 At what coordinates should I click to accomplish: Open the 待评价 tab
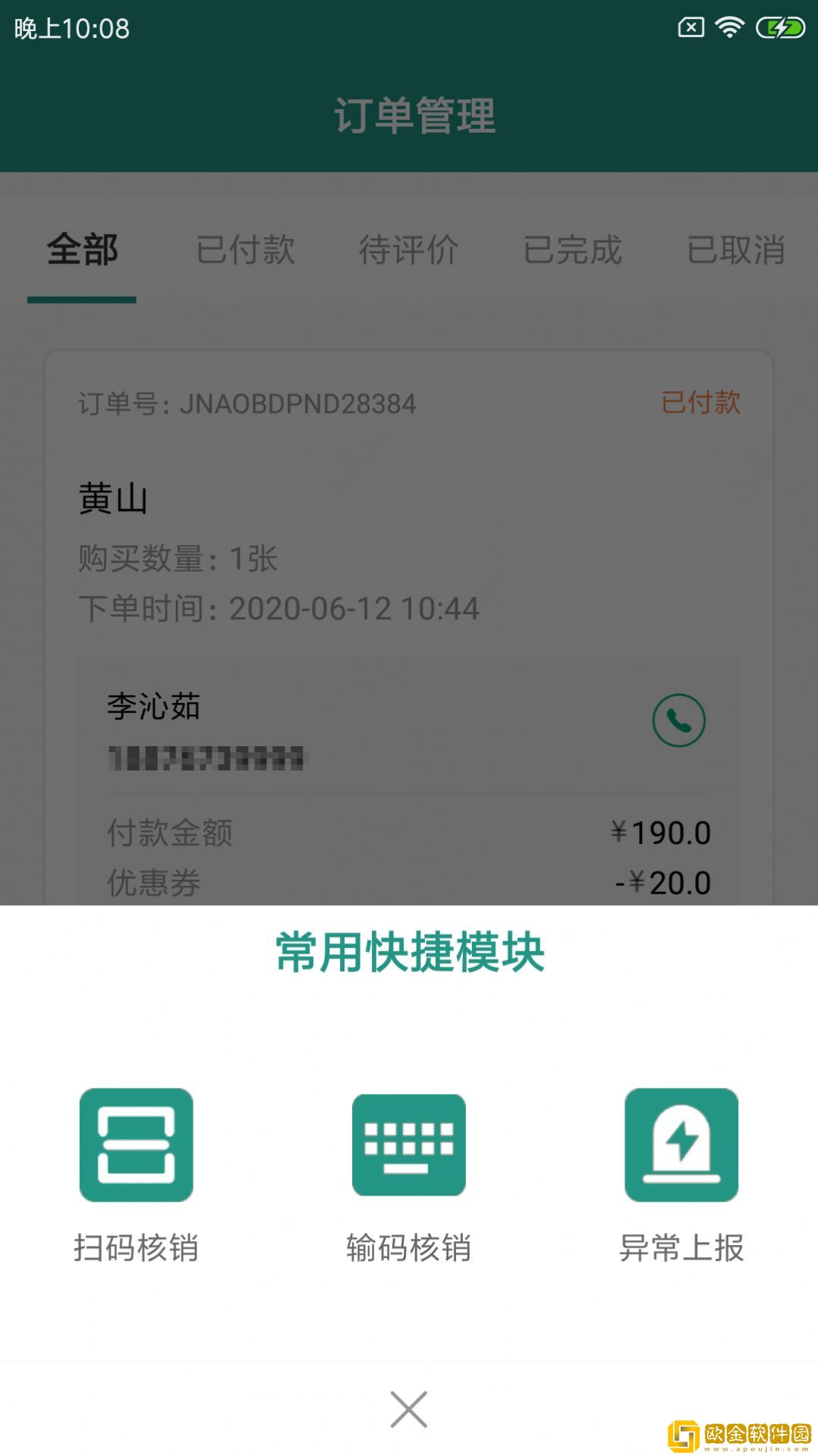tap(409, 251)
